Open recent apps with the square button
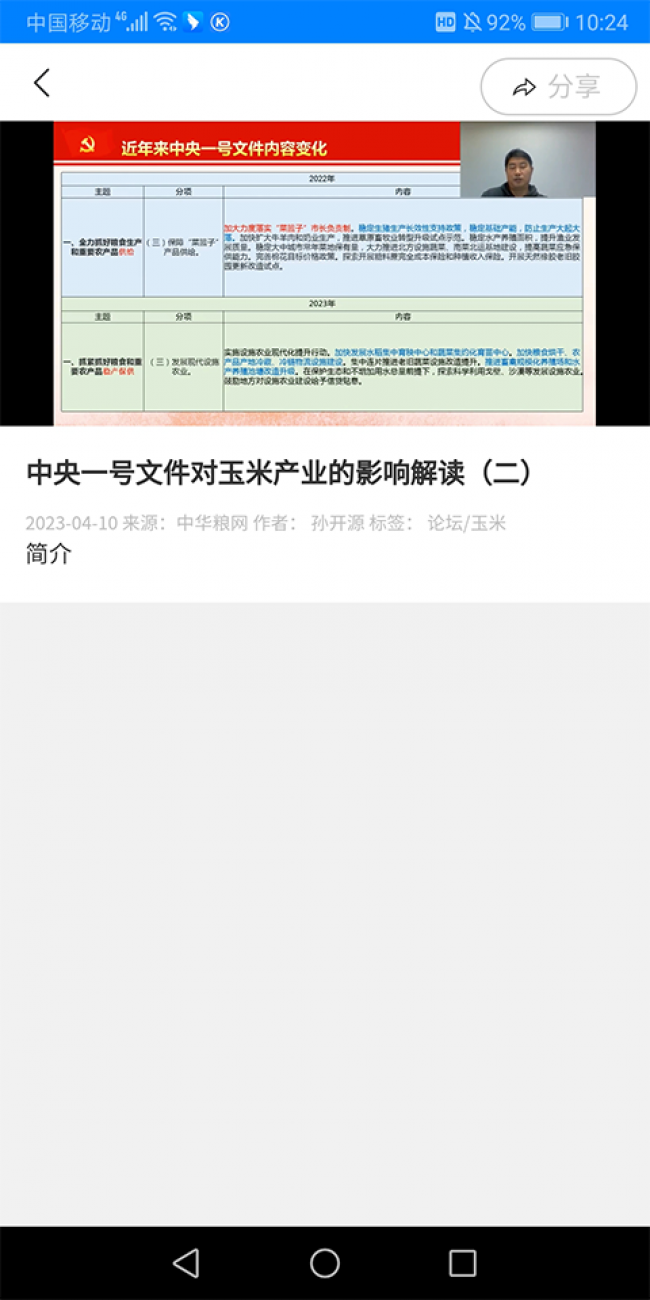Viewport: 650px width, 1300px height. point(462,1263)
